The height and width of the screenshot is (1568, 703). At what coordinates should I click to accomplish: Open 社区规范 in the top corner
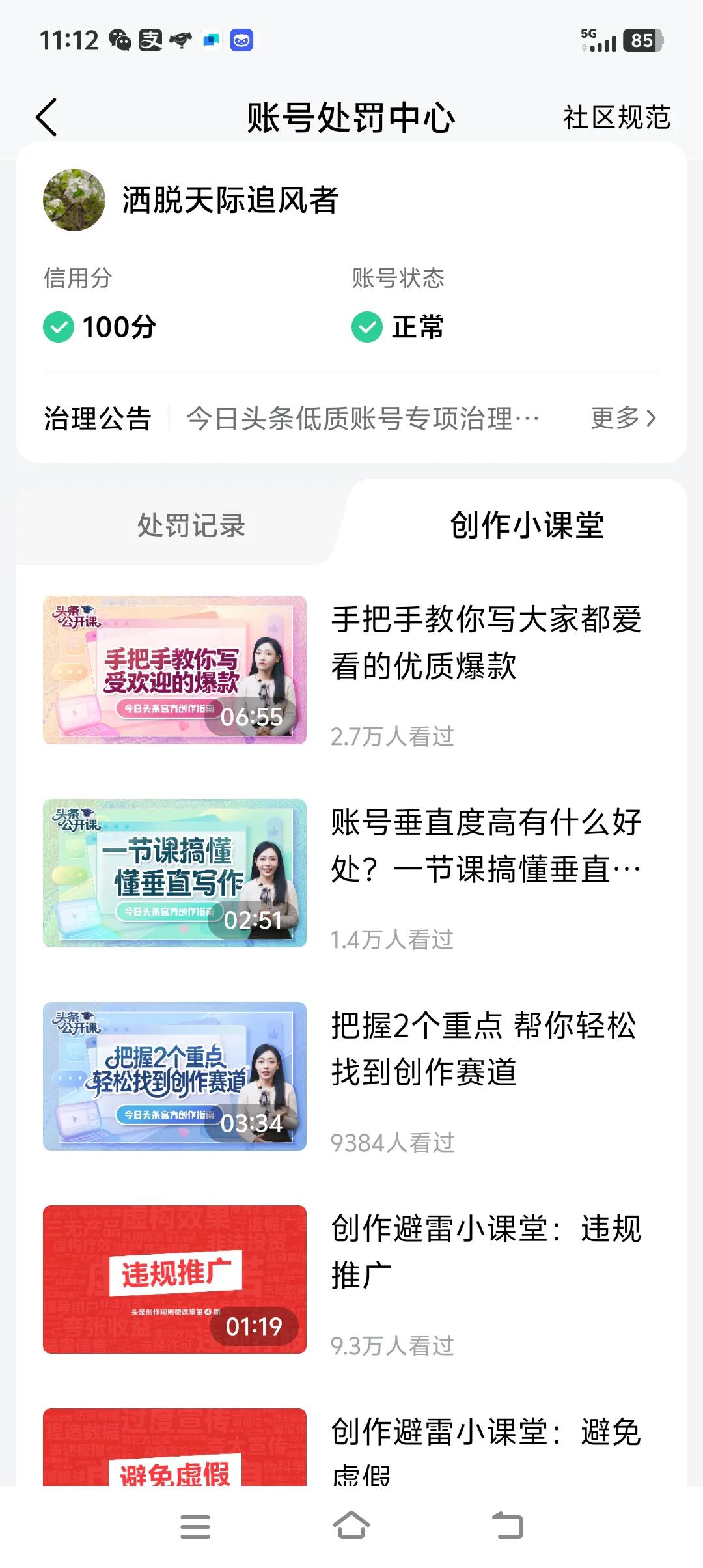[x=616, y=117]
